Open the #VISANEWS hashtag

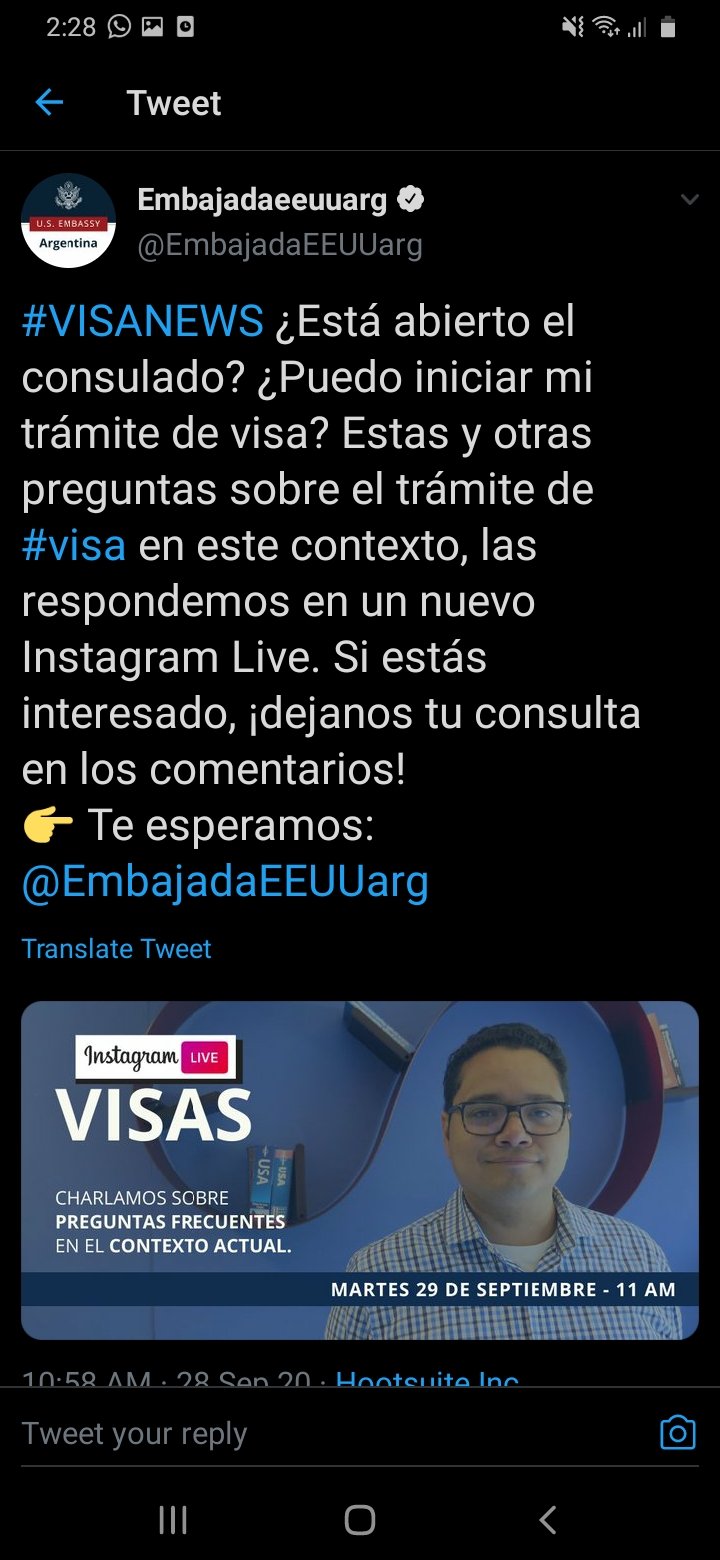point(142,322)
